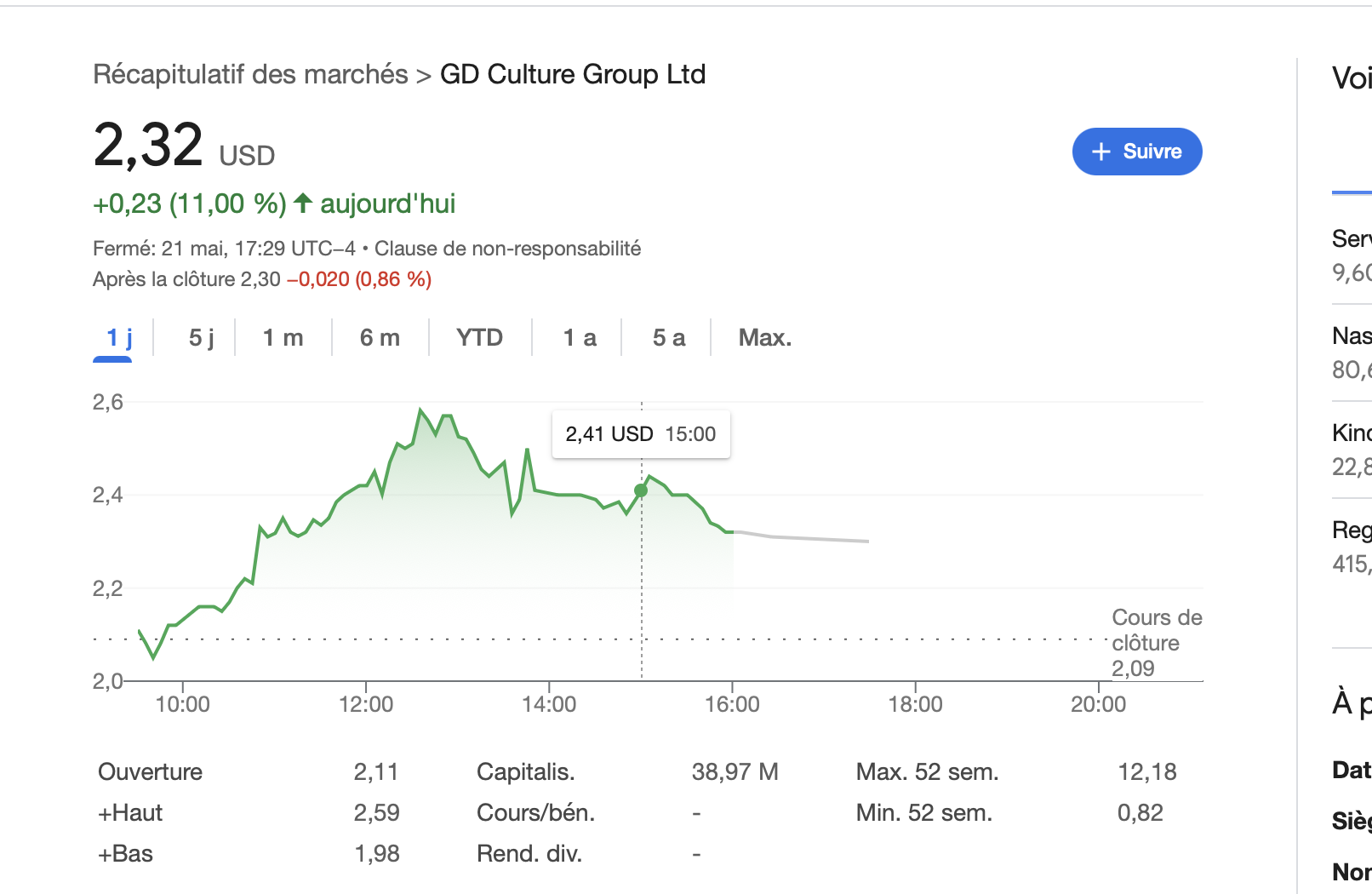This screenshot has height=894, width=1372.
Task: Switch to the 6 m chart range
Action: point(380,338)
